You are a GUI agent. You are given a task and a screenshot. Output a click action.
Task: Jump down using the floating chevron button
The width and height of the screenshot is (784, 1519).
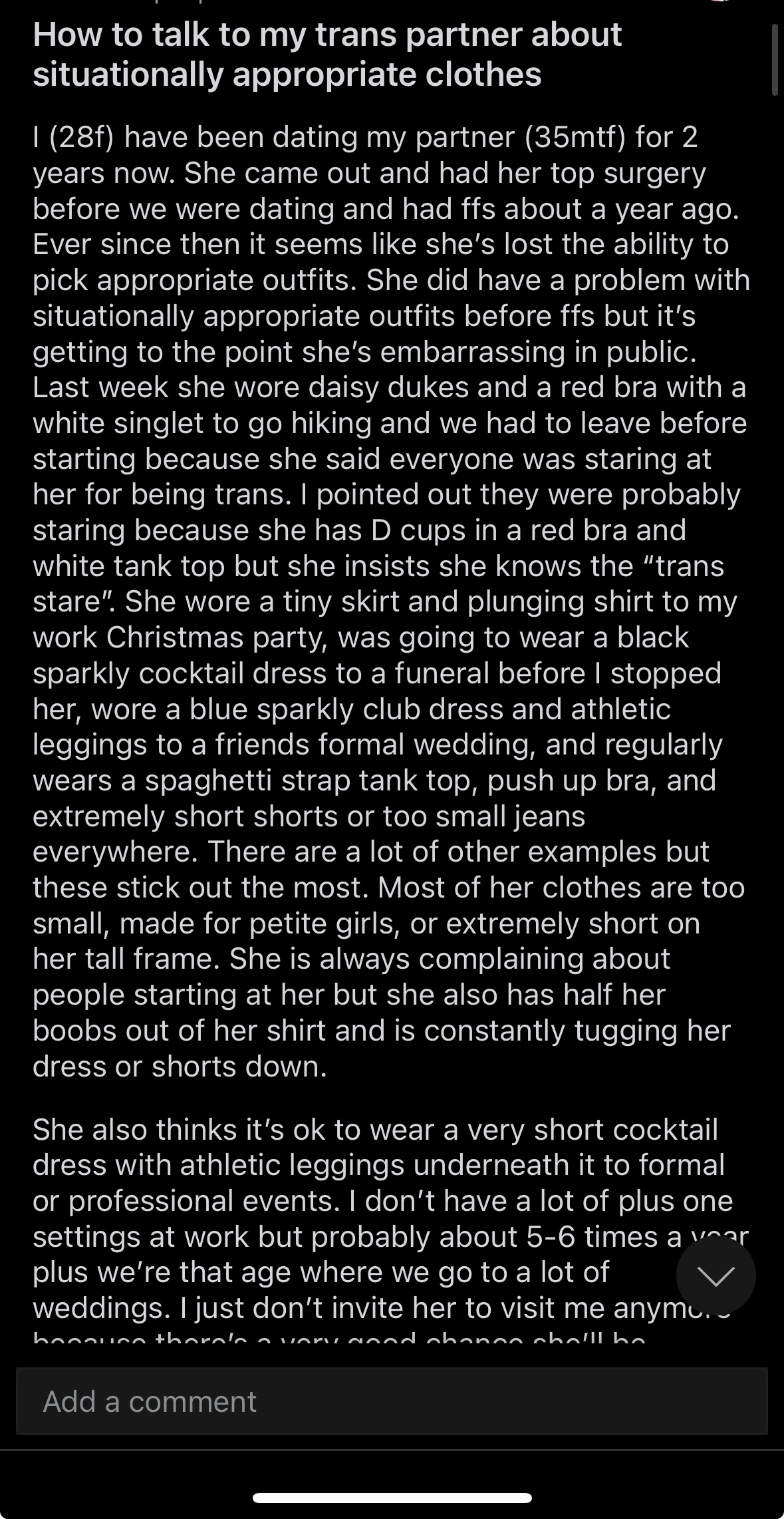click(716, 1276)
